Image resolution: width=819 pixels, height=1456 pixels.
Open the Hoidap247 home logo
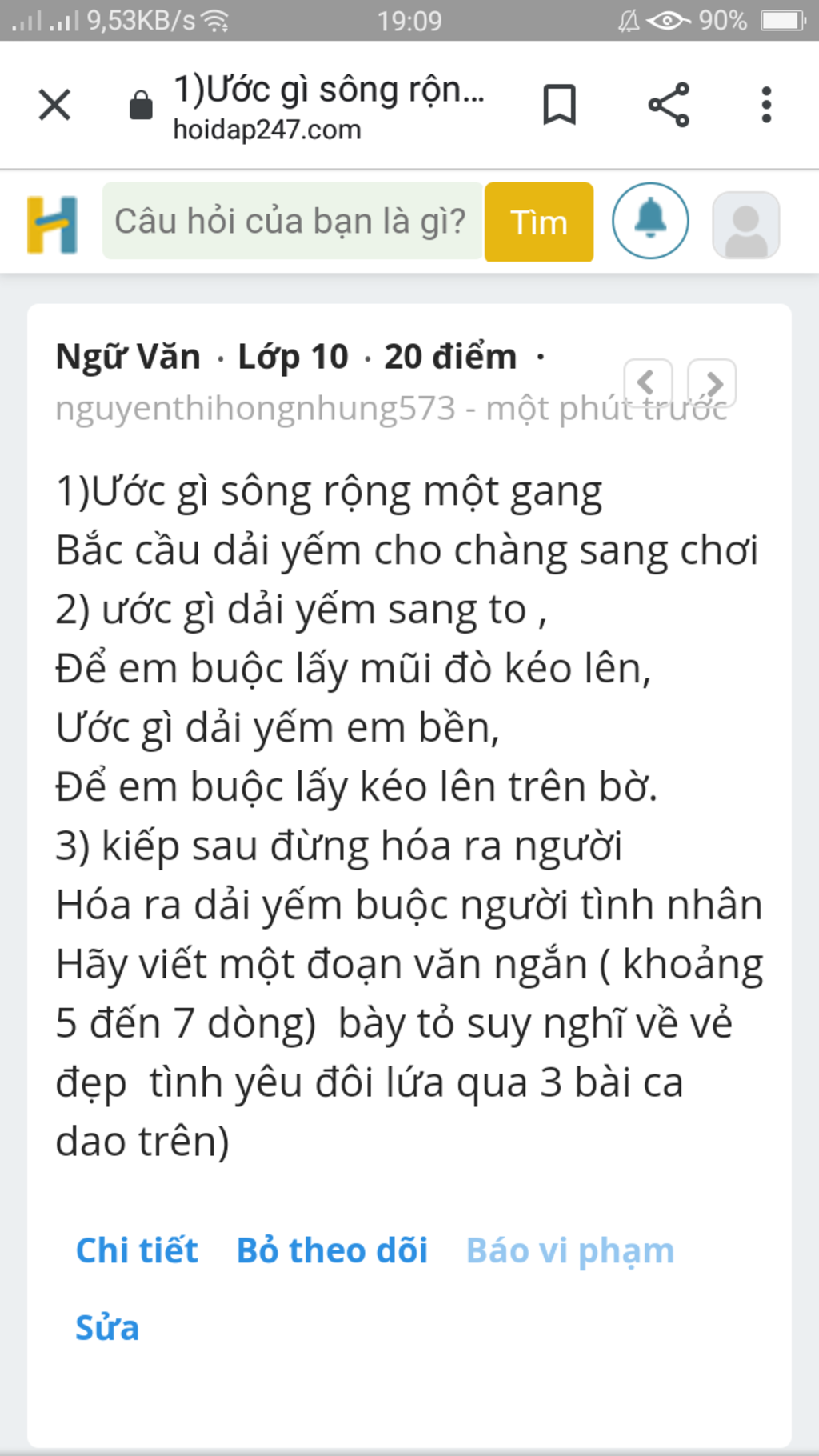click(53, 225)
